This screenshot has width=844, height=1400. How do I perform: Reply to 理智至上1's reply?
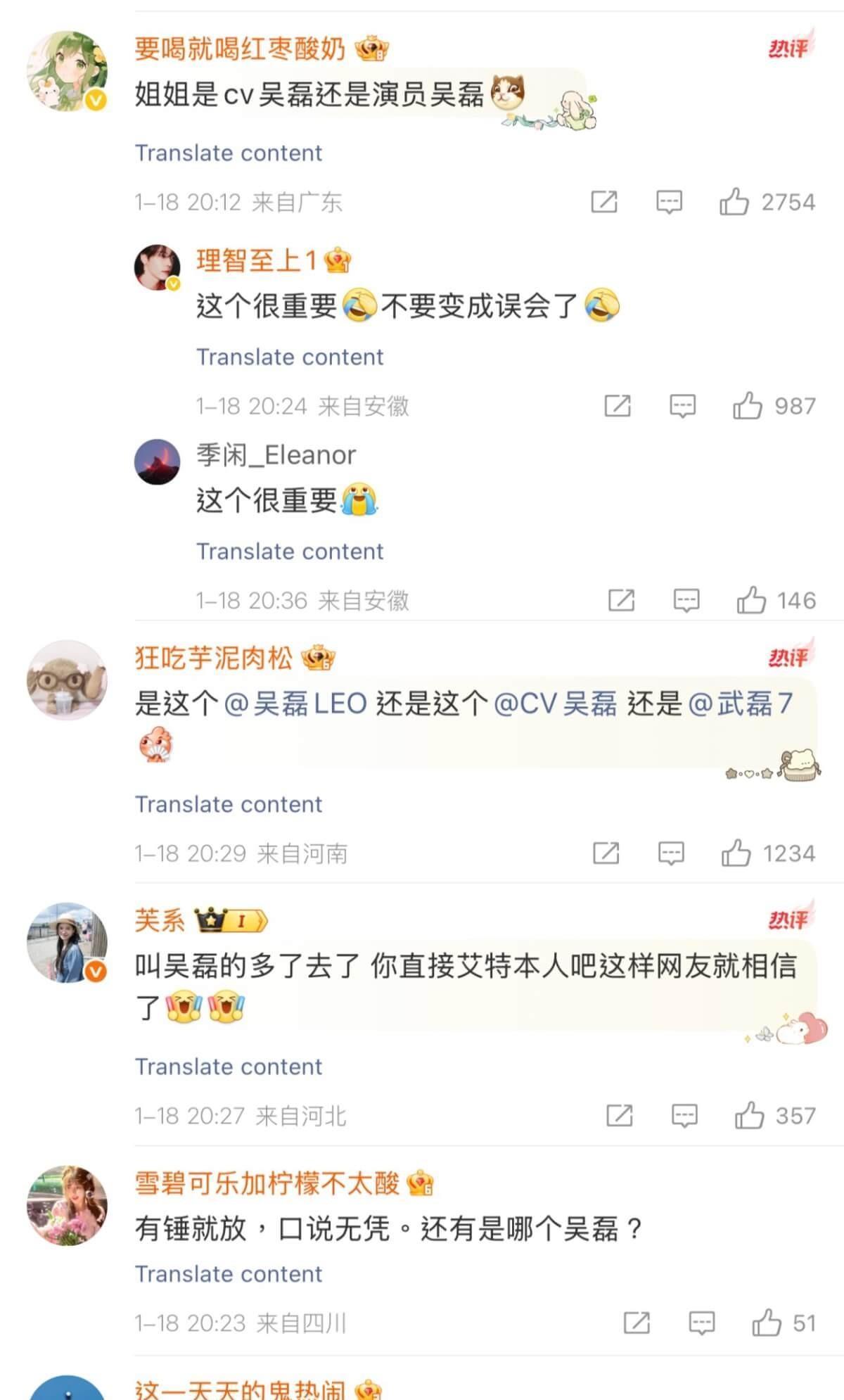coord(682,406)
